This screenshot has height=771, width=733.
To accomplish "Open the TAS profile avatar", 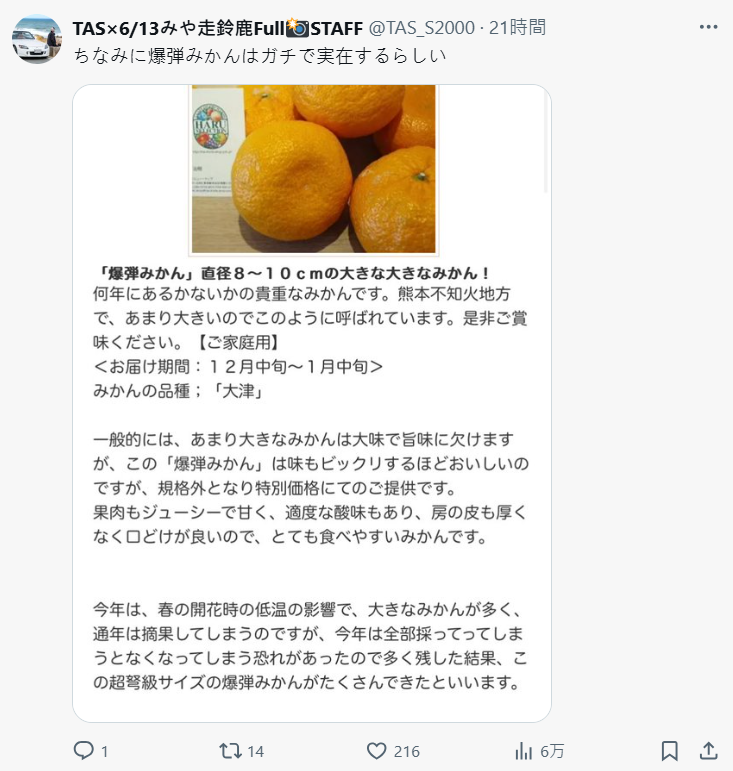I will tap(37, 39).
